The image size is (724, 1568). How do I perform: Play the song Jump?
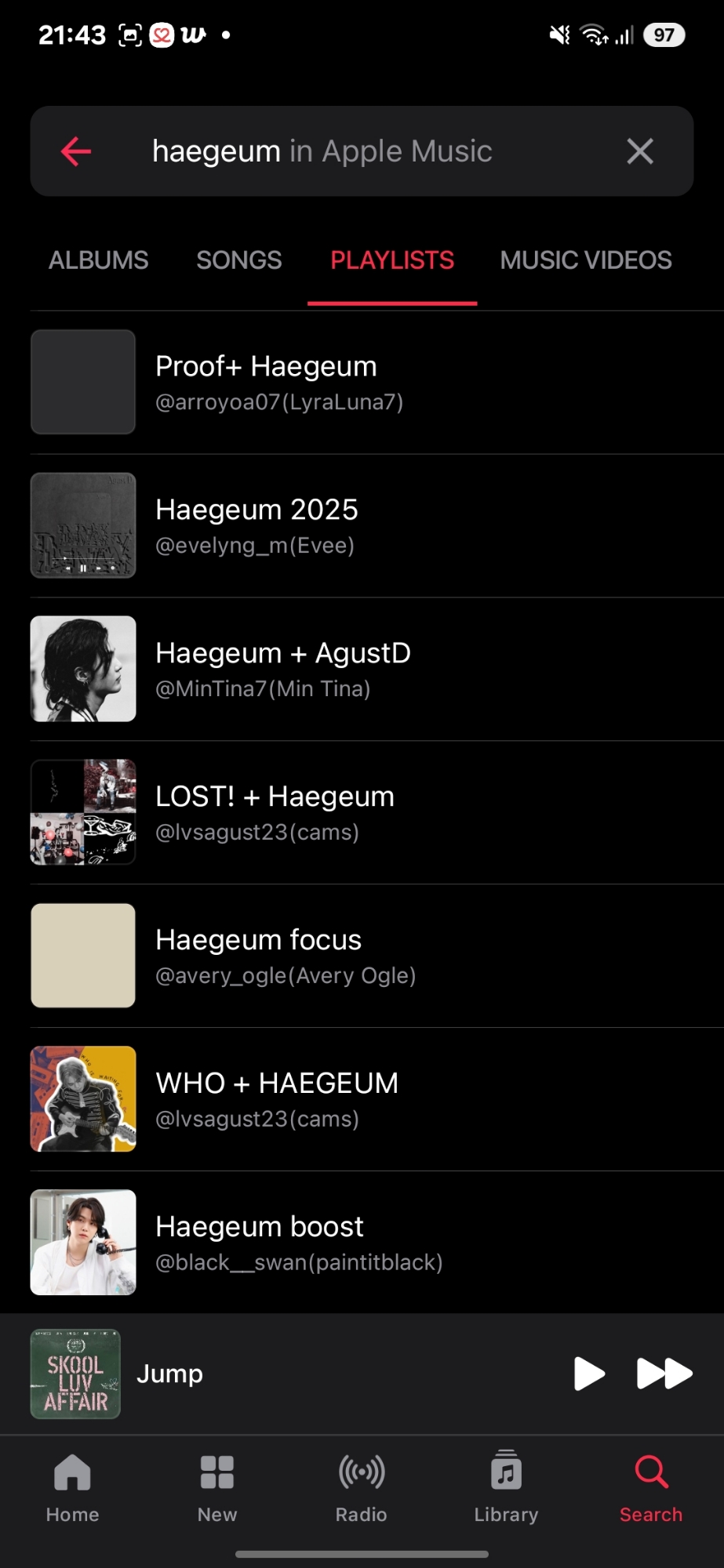[589, 1374]
